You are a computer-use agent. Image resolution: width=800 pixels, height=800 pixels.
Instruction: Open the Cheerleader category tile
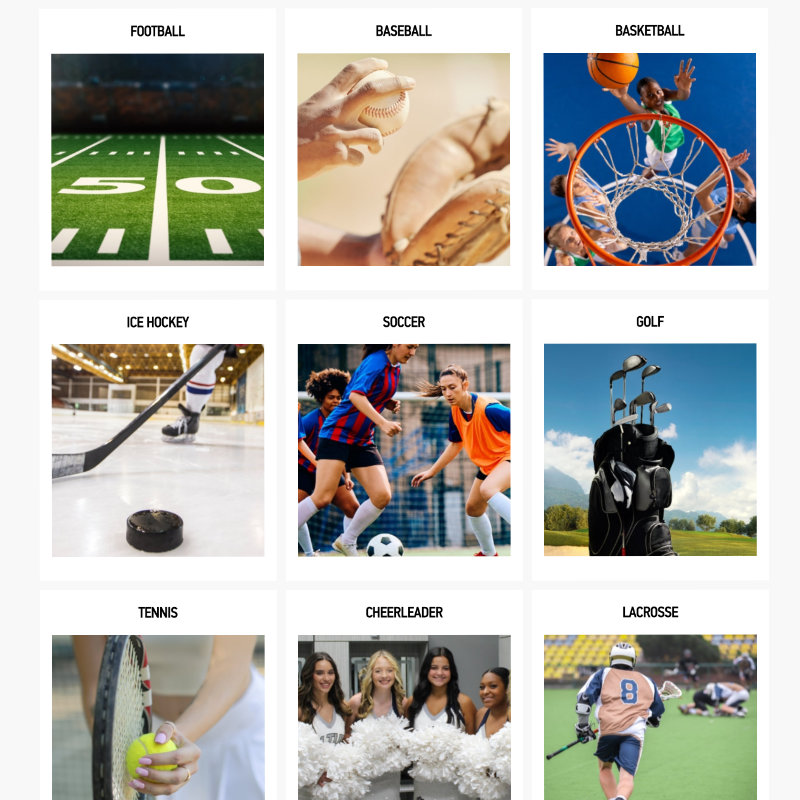point(403,716)
